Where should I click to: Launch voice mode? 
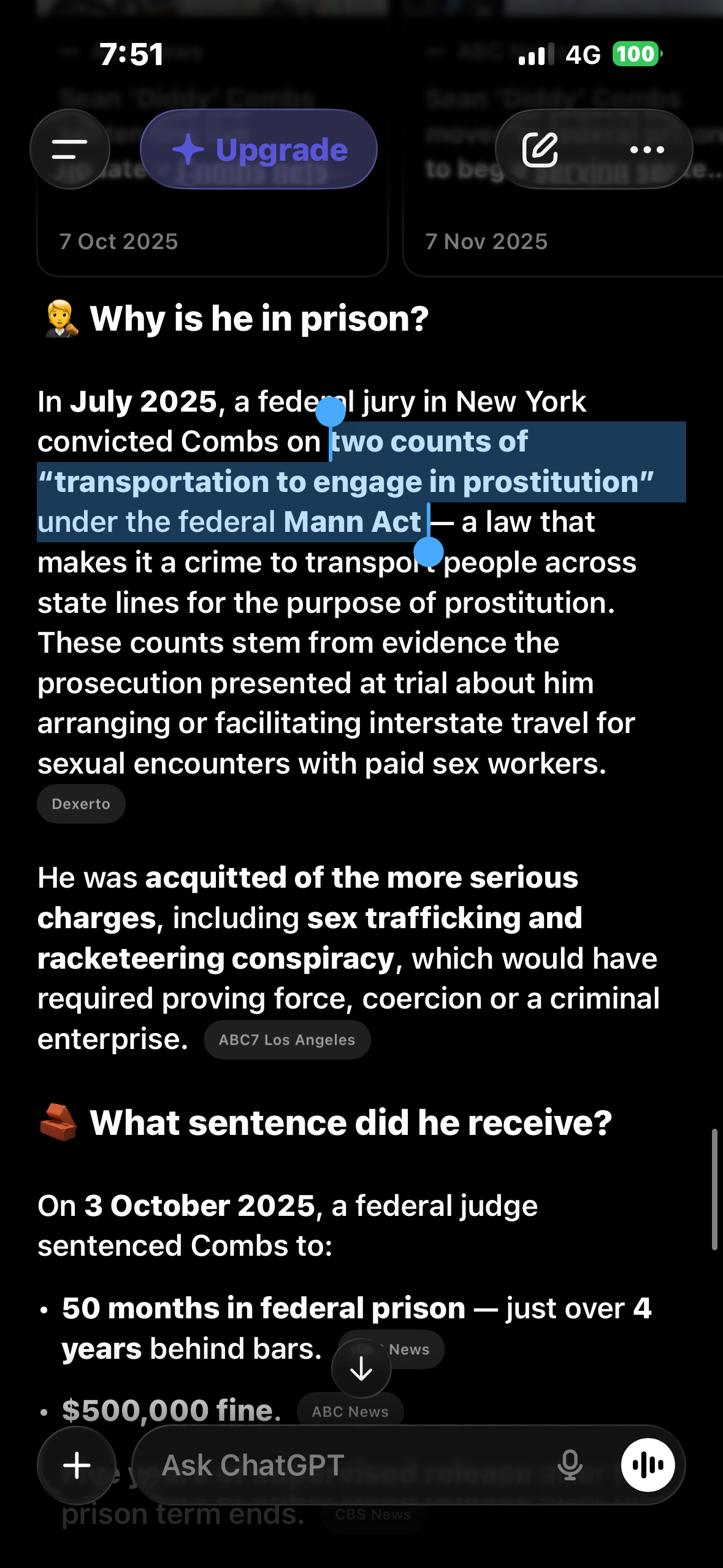tap(648, 1465)
